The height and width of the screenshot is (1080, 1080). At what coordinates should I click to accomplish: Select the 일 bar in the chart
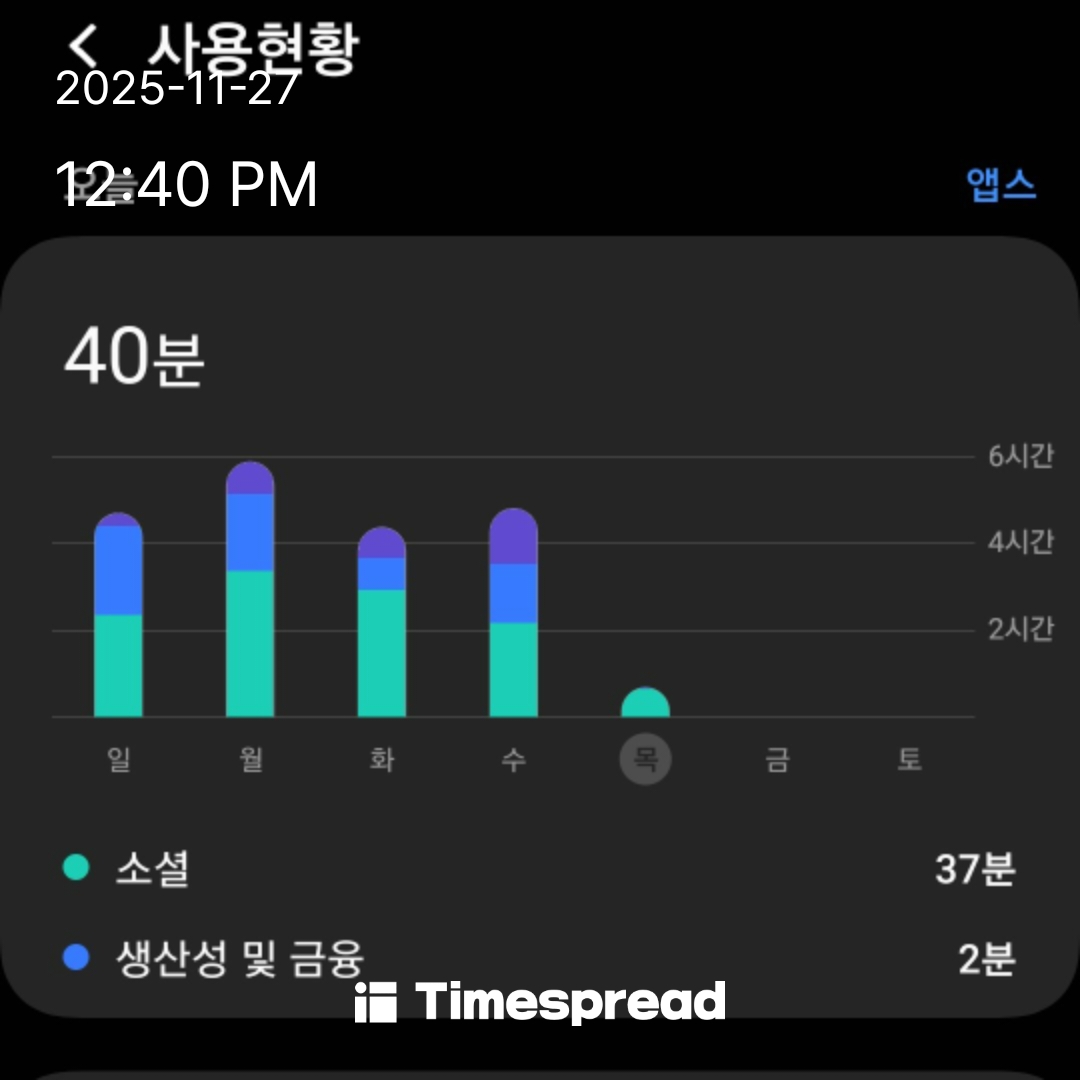click(118, 615)
